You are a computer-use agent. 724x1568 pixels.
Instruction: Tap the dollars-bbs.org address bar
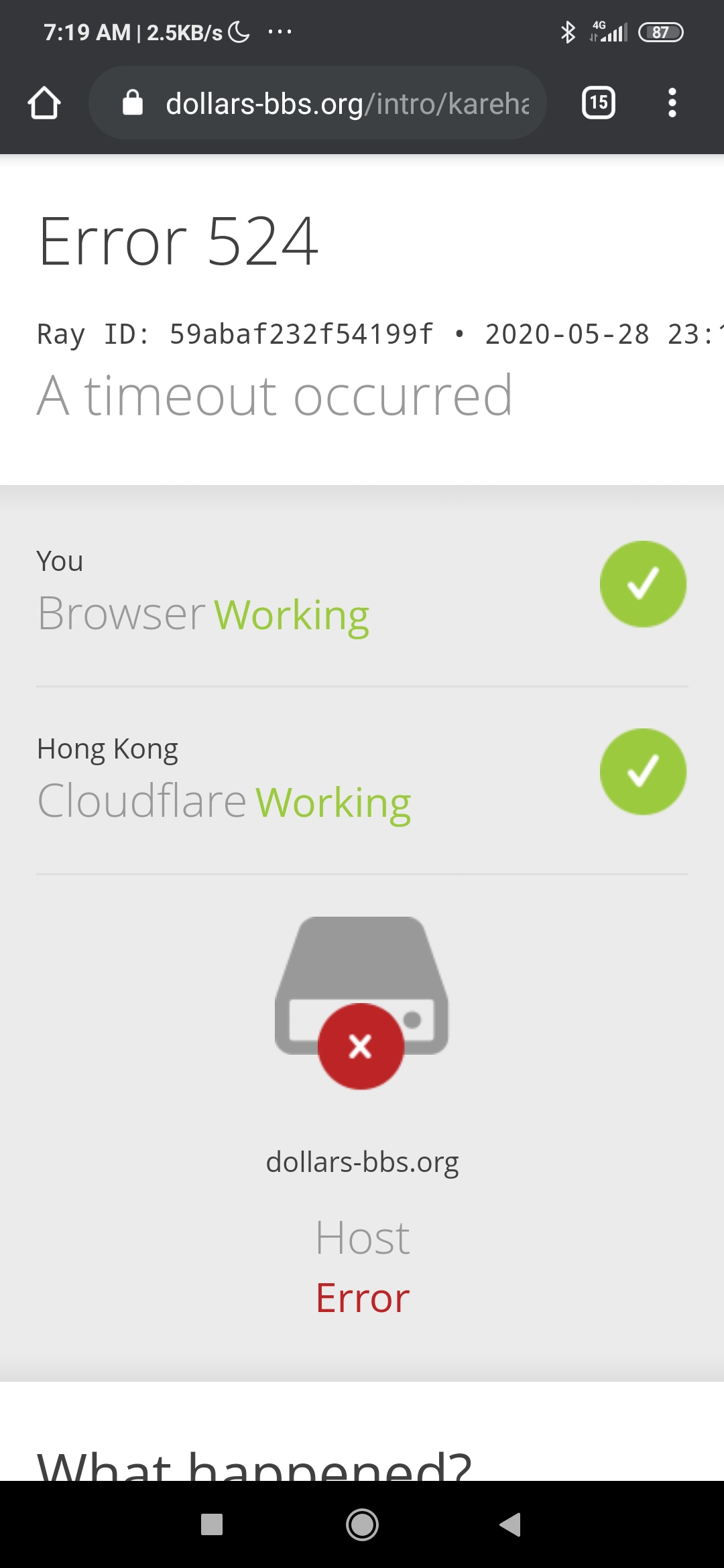(x=318, y=103)
